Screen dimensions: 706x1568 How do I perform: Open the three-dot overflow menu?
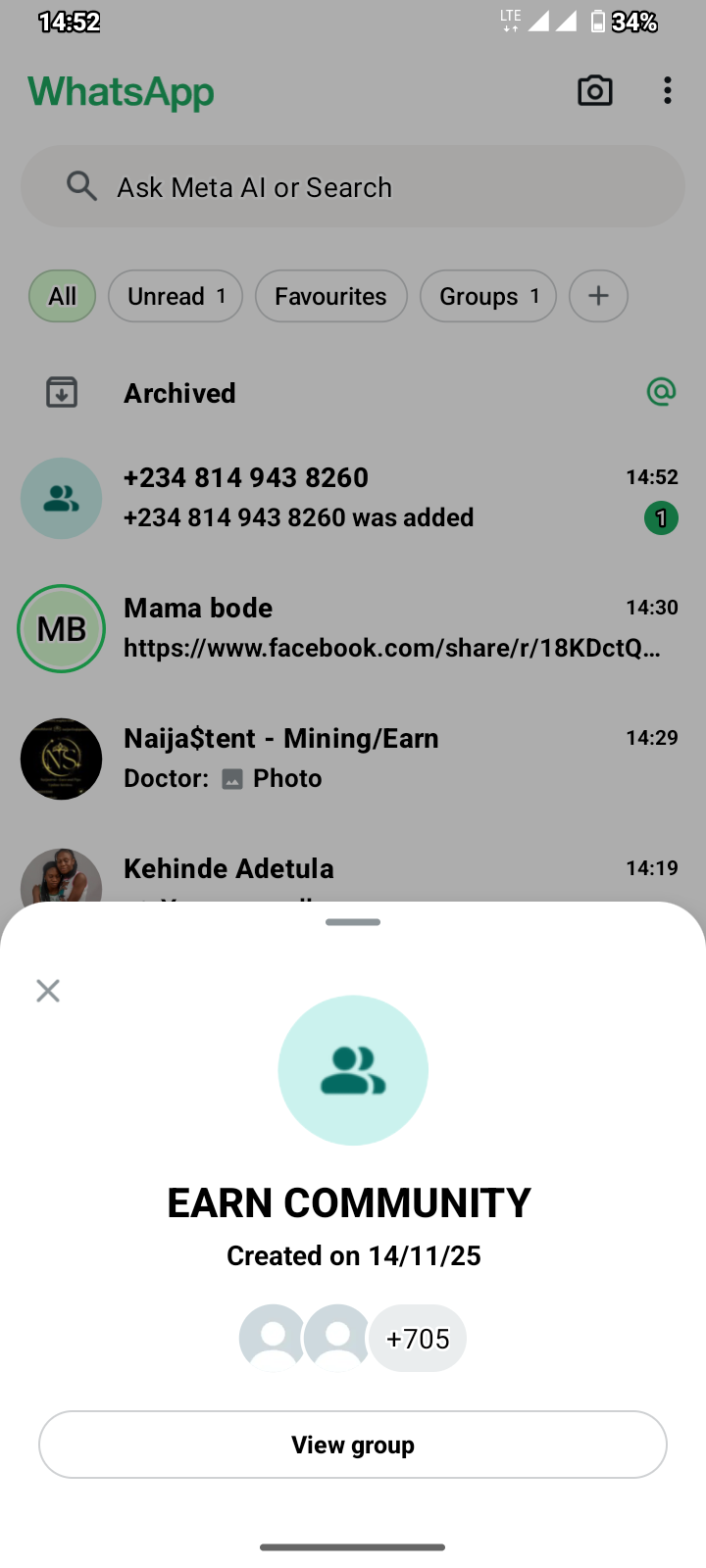click(x=668, y=91)
